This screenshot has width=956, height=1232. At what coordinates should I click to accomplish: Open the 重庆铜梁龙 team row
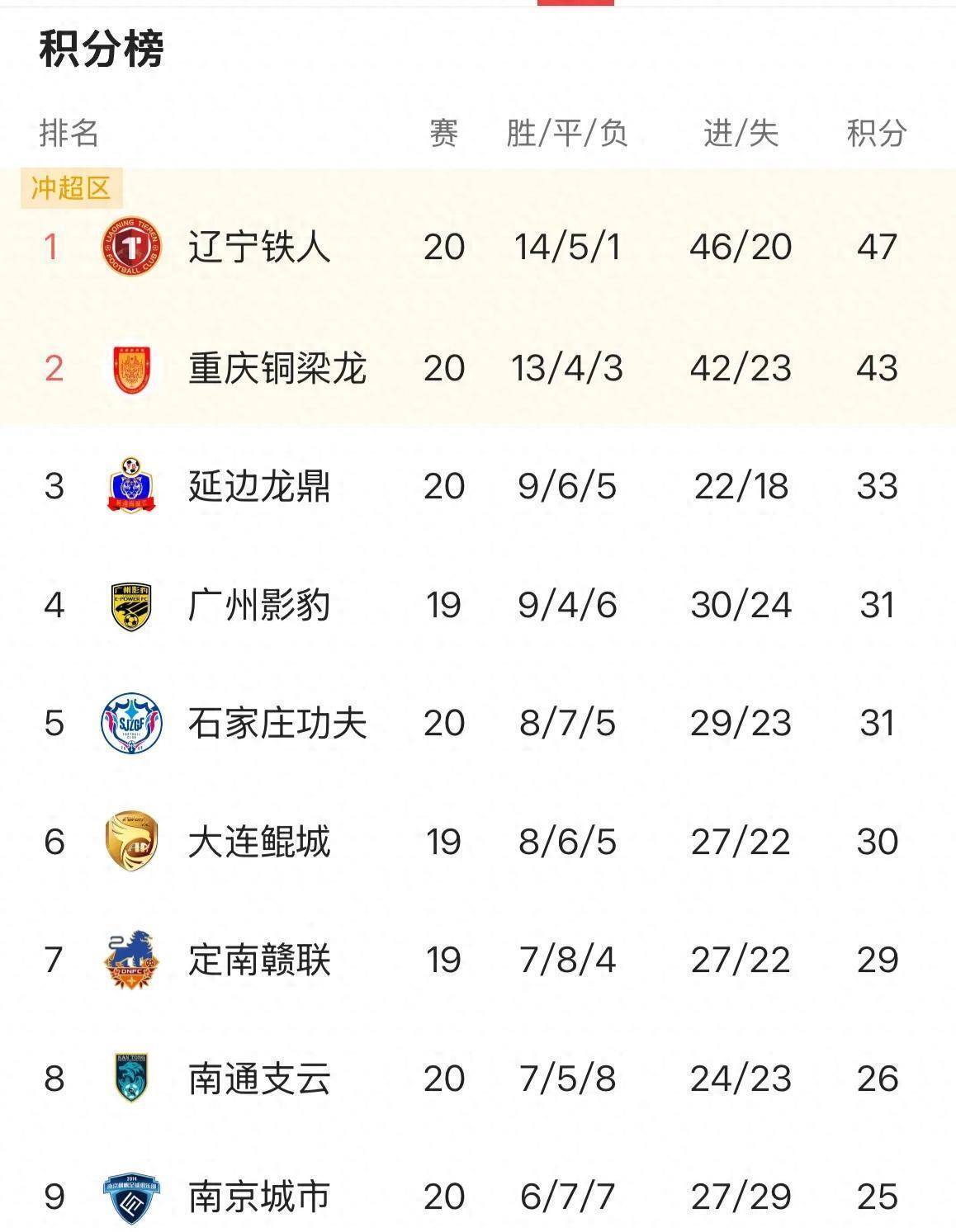tap(277, 368)
